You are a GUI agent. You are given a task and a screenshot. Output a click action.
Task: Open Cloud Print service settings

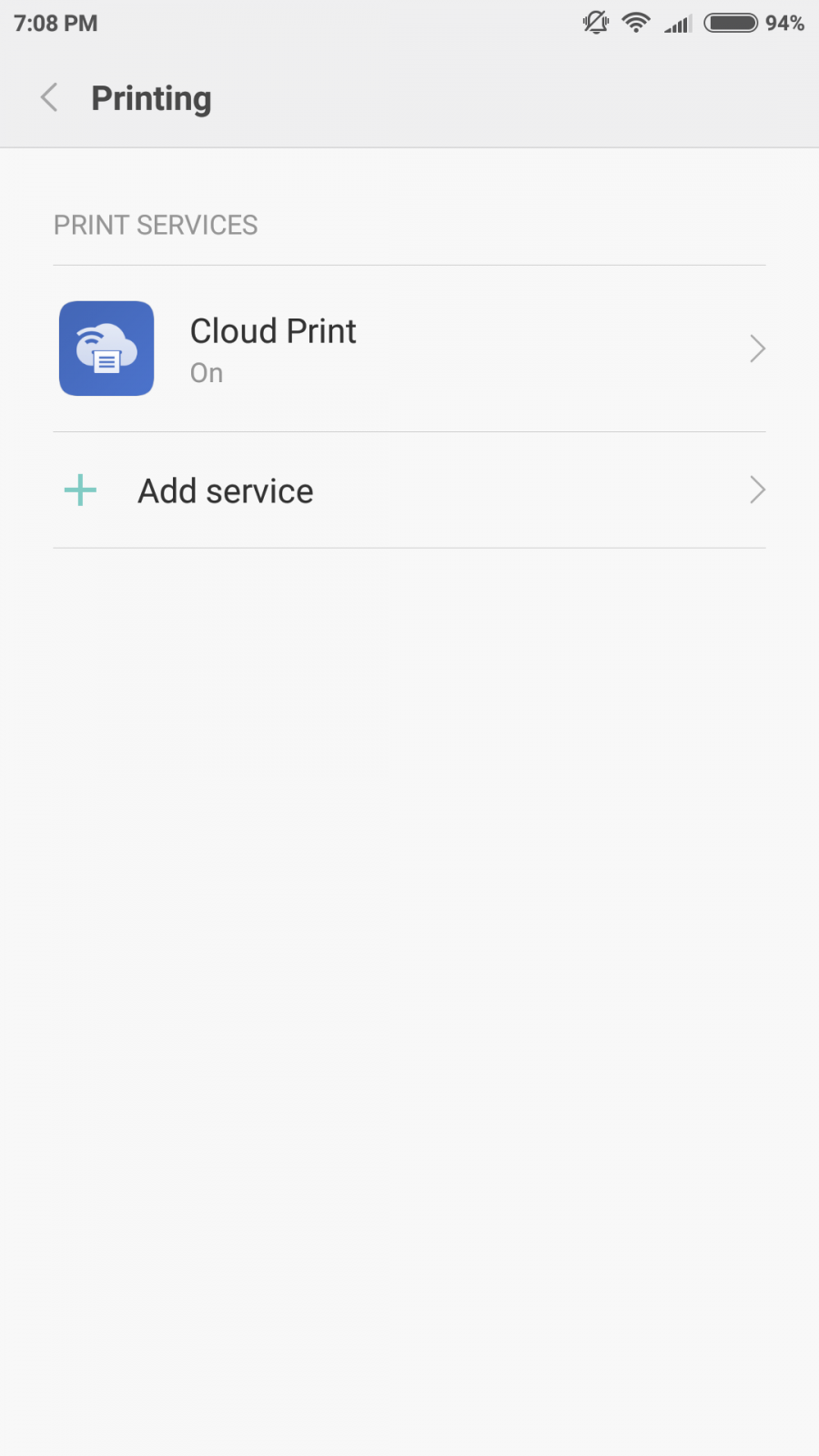409,349
